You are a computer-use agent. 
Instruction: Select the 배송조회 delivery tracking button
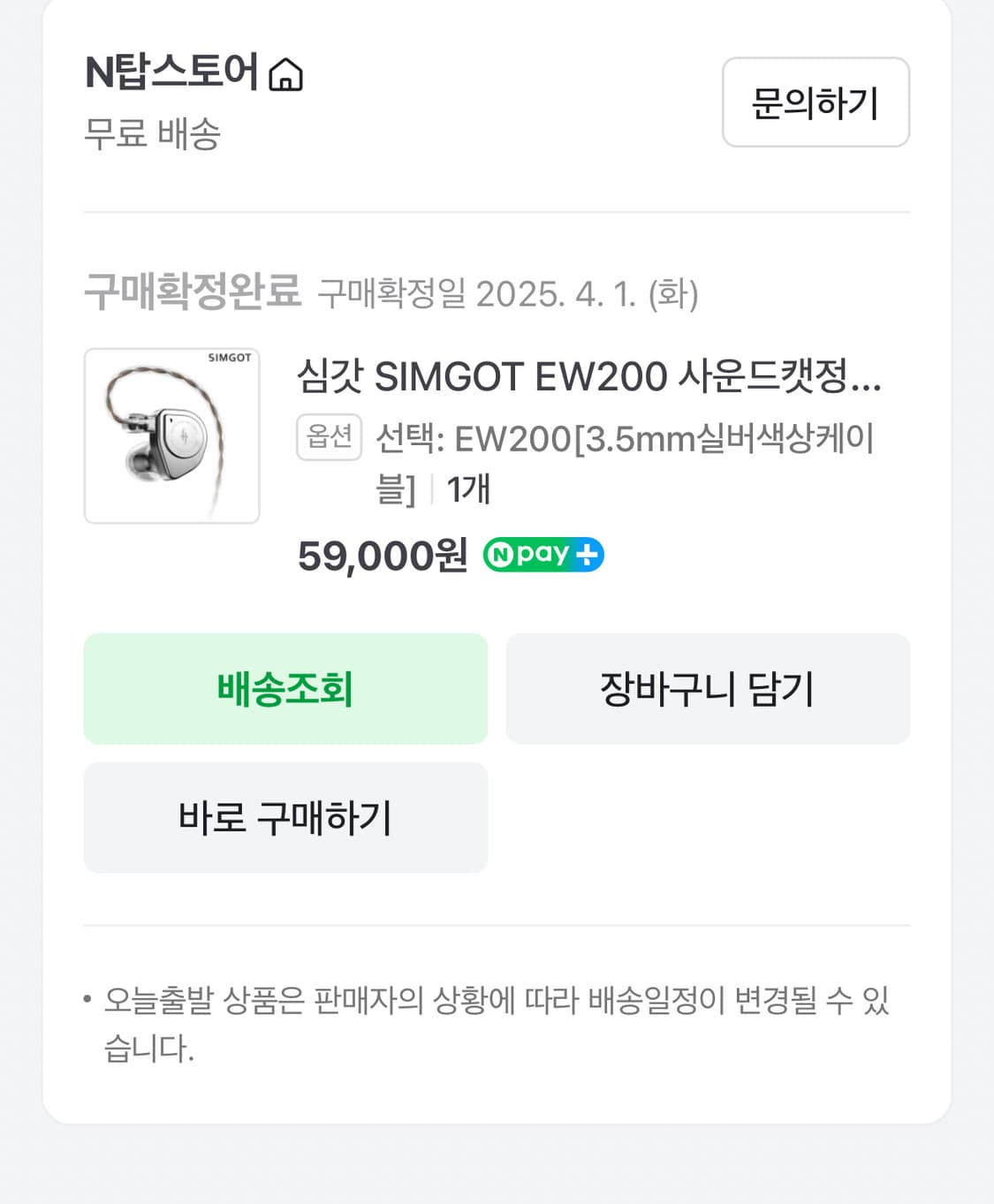click(285, 689)
